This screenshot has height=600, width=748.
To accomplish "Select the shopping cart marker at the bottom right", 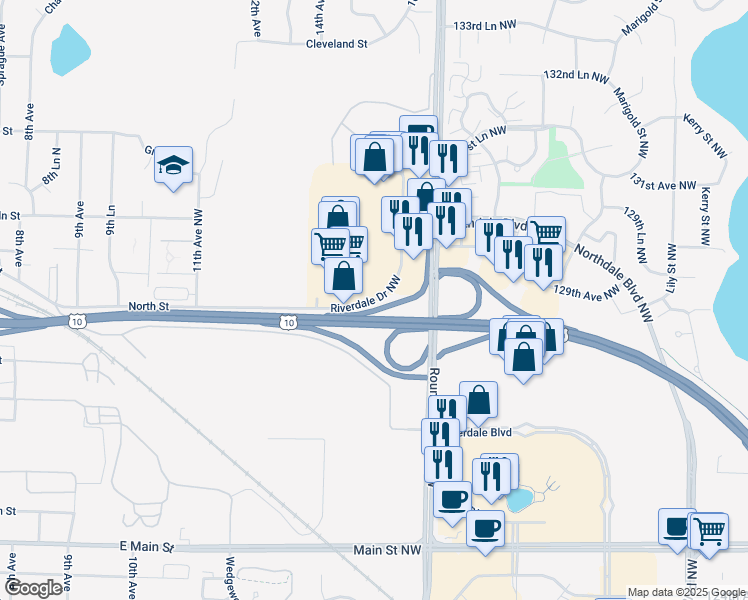I will click(x=709, y=534).
